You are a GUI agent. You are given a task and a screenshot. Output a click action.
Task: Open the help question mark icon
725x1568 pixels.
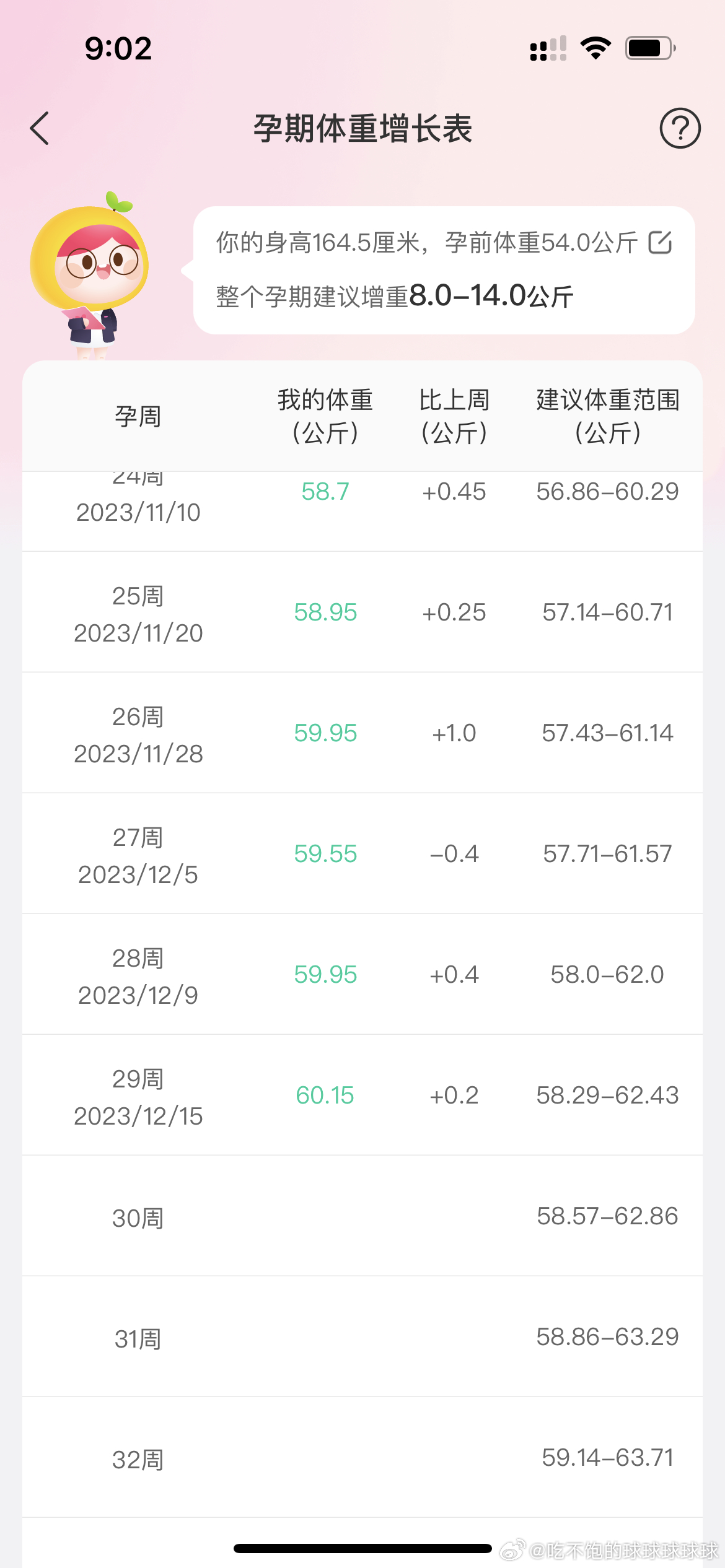pos(680,128)
